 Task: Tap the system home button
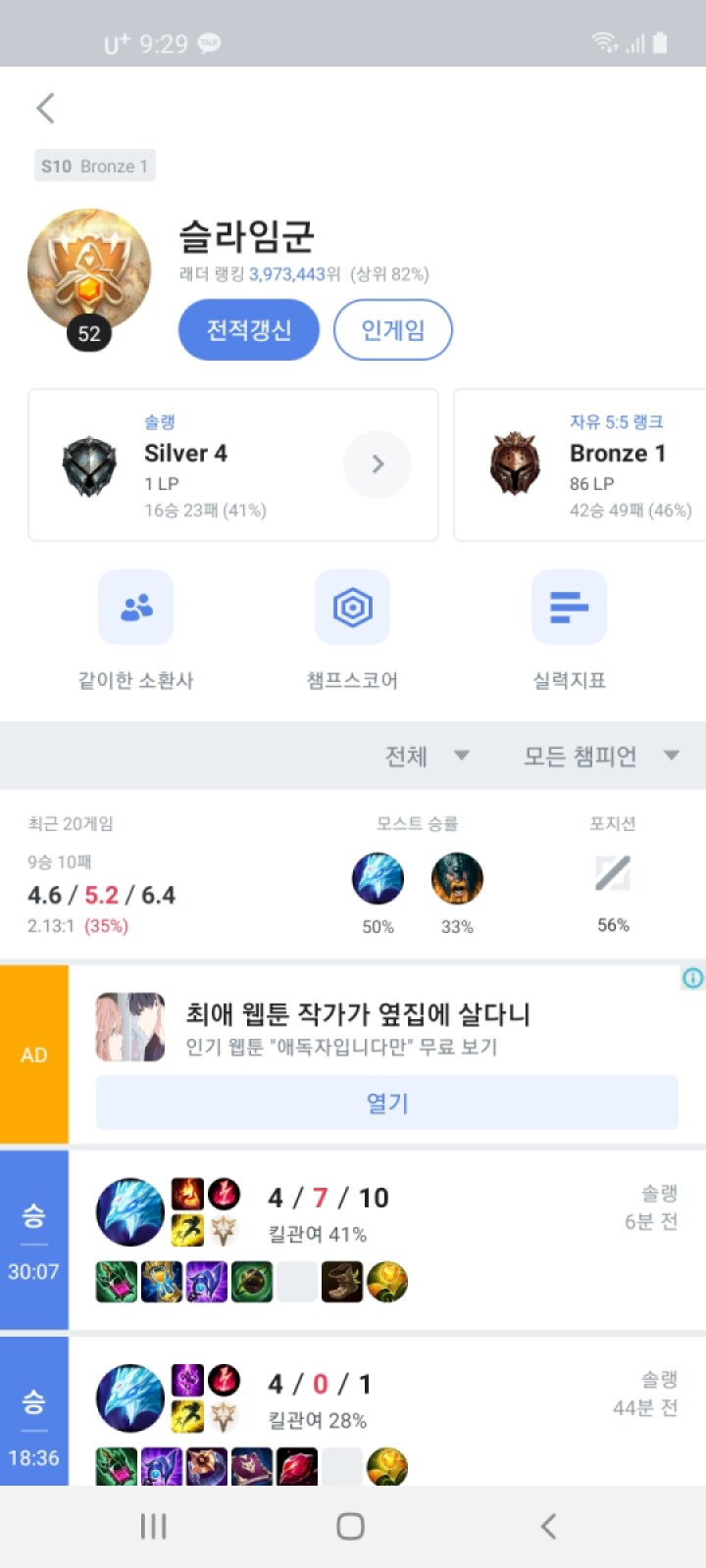click(350, 1526)
